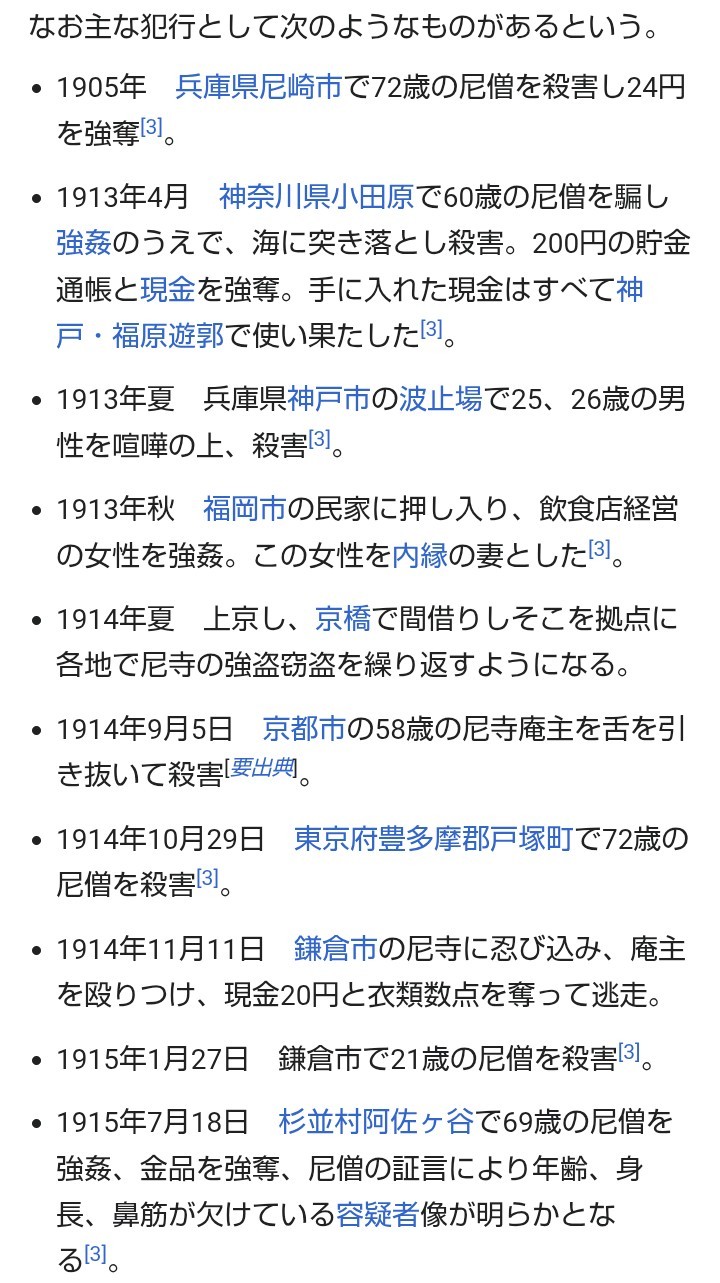Open the 京橋 link
The width and height of the screenshot is (720, 1283).
343,619
